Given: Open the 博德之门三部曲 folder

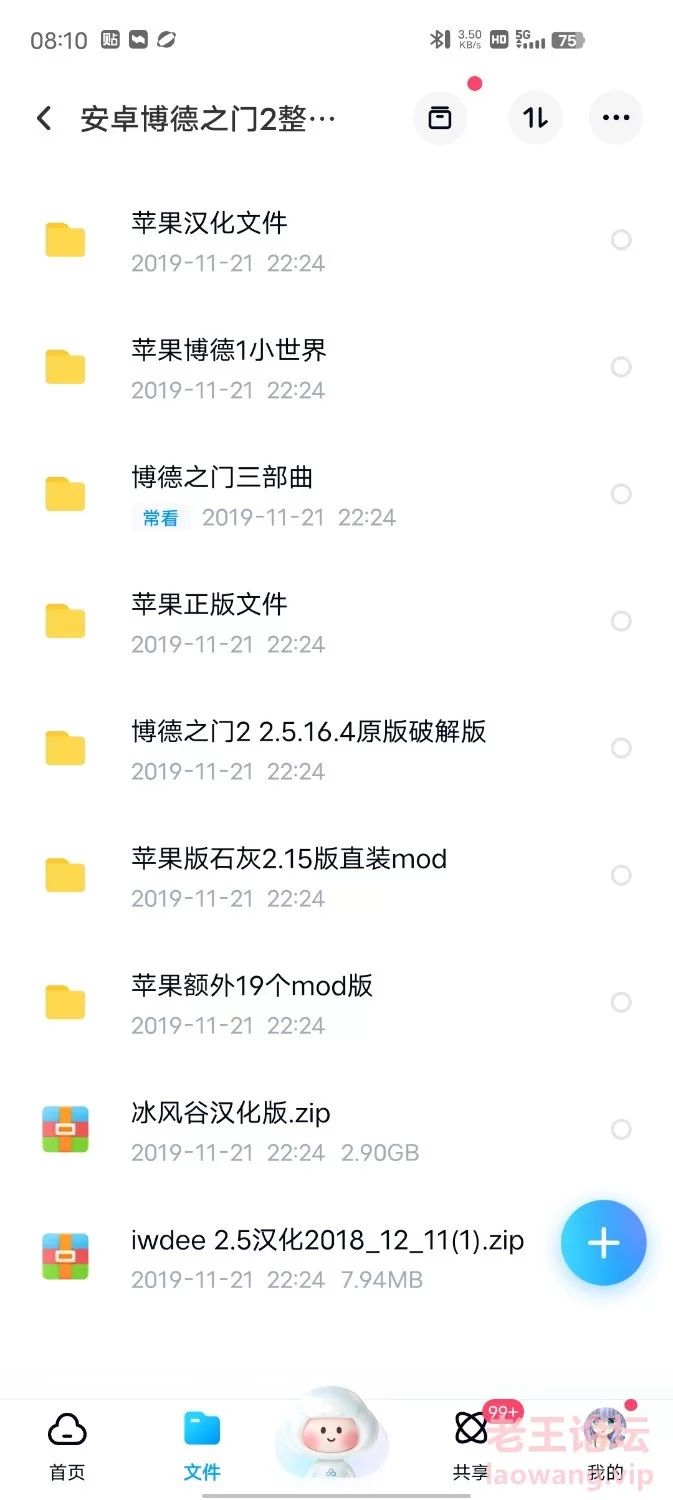Looking at the screenshot, I should 336,495.
